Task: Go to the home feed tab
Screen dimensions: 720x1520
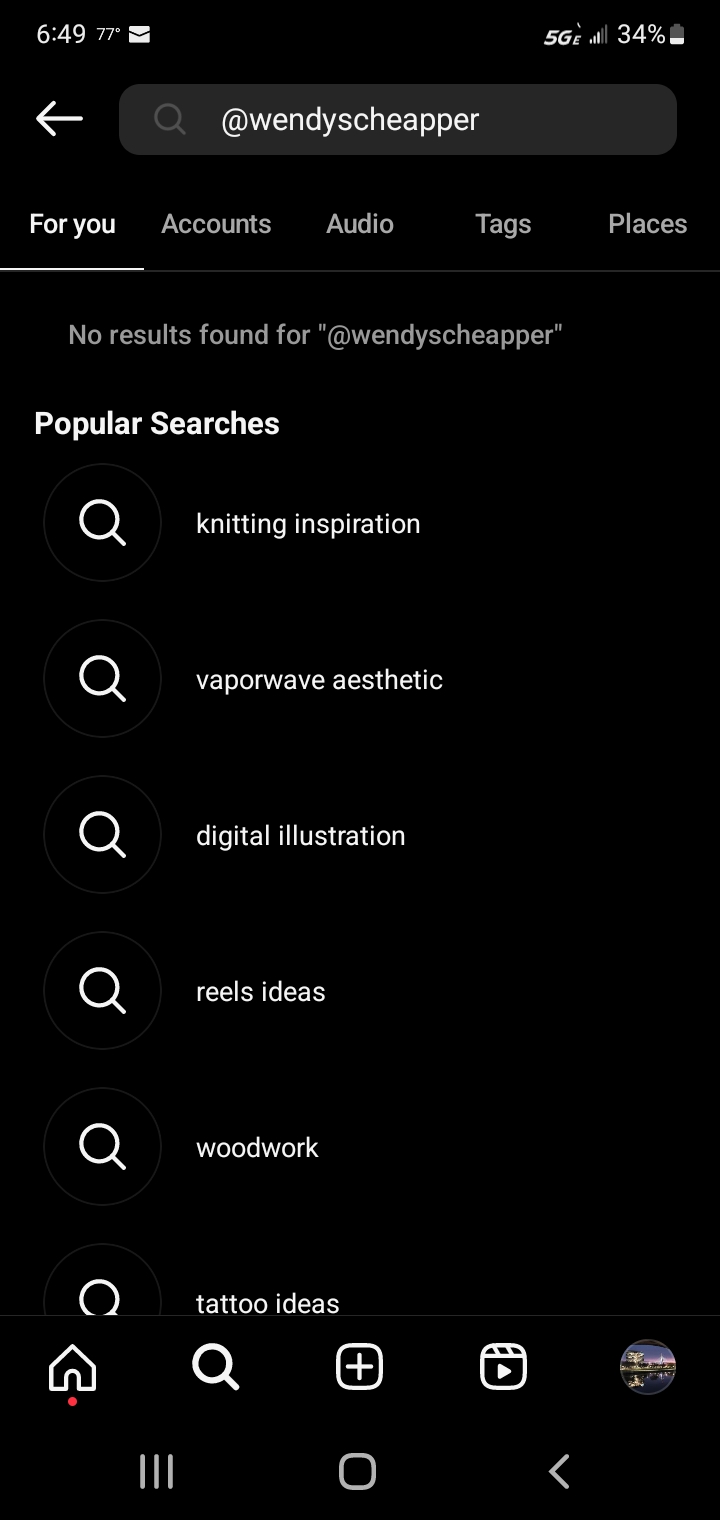Action: point(72,1366)
